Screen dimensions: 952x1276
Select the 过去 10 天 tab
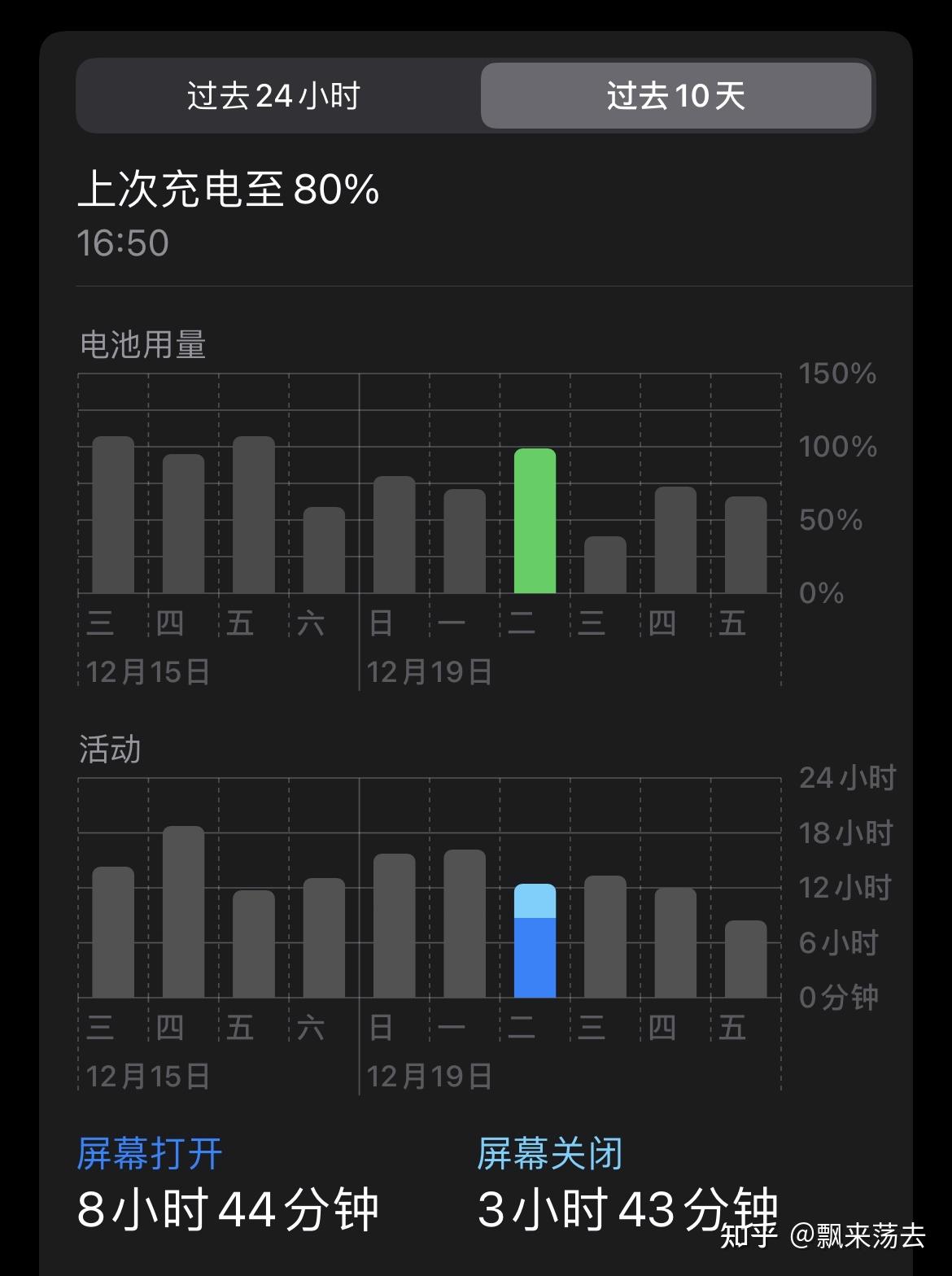(x=675, y=96)
